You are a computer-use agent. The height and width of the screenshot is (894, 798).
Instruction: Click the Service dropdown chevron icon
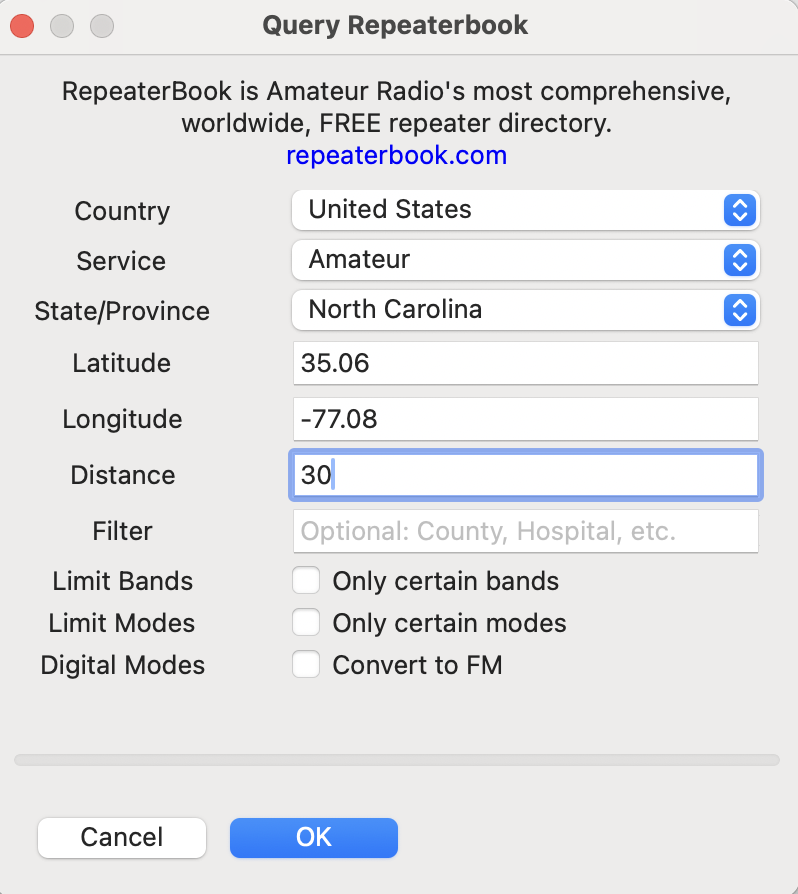[739, 260]
